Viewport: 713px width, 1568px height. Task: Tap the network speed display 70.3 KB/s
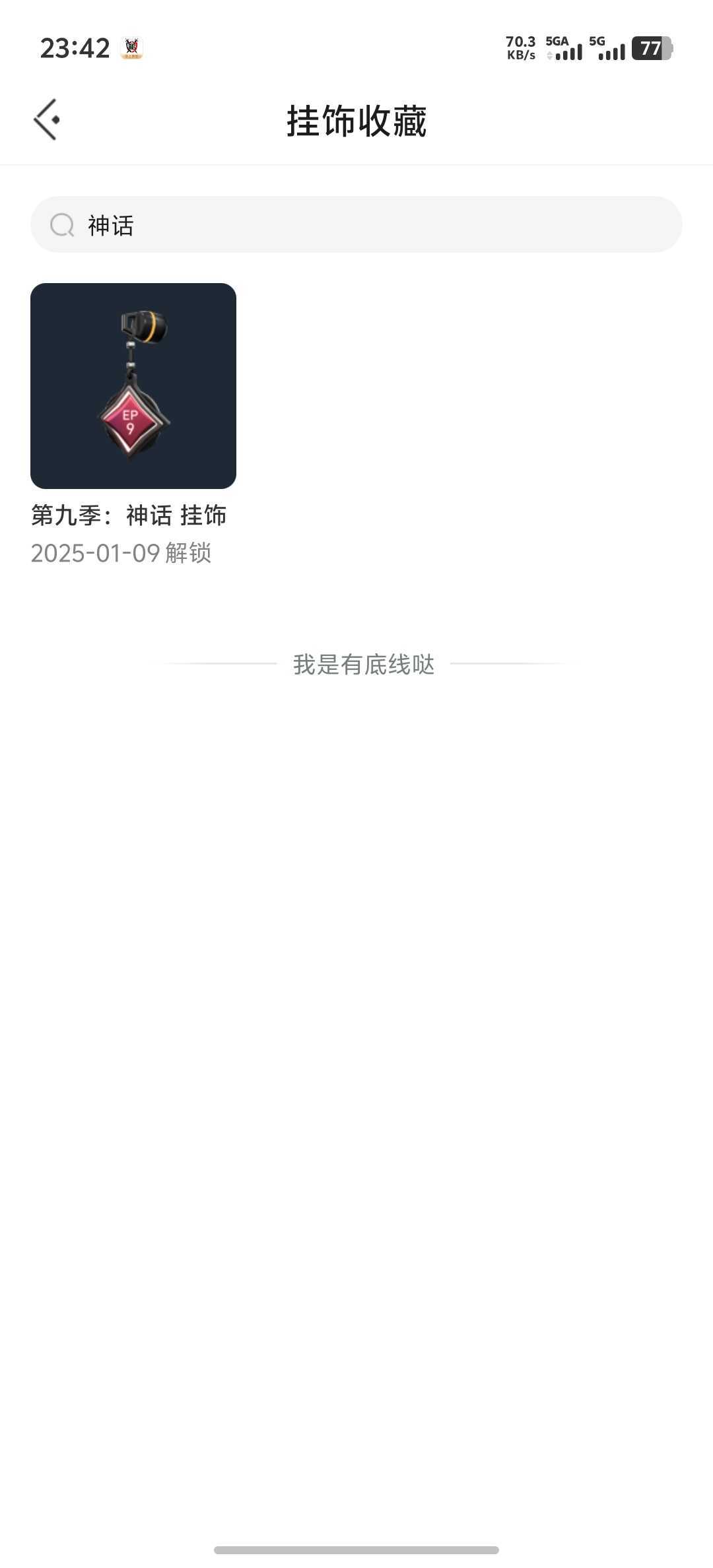521,48
